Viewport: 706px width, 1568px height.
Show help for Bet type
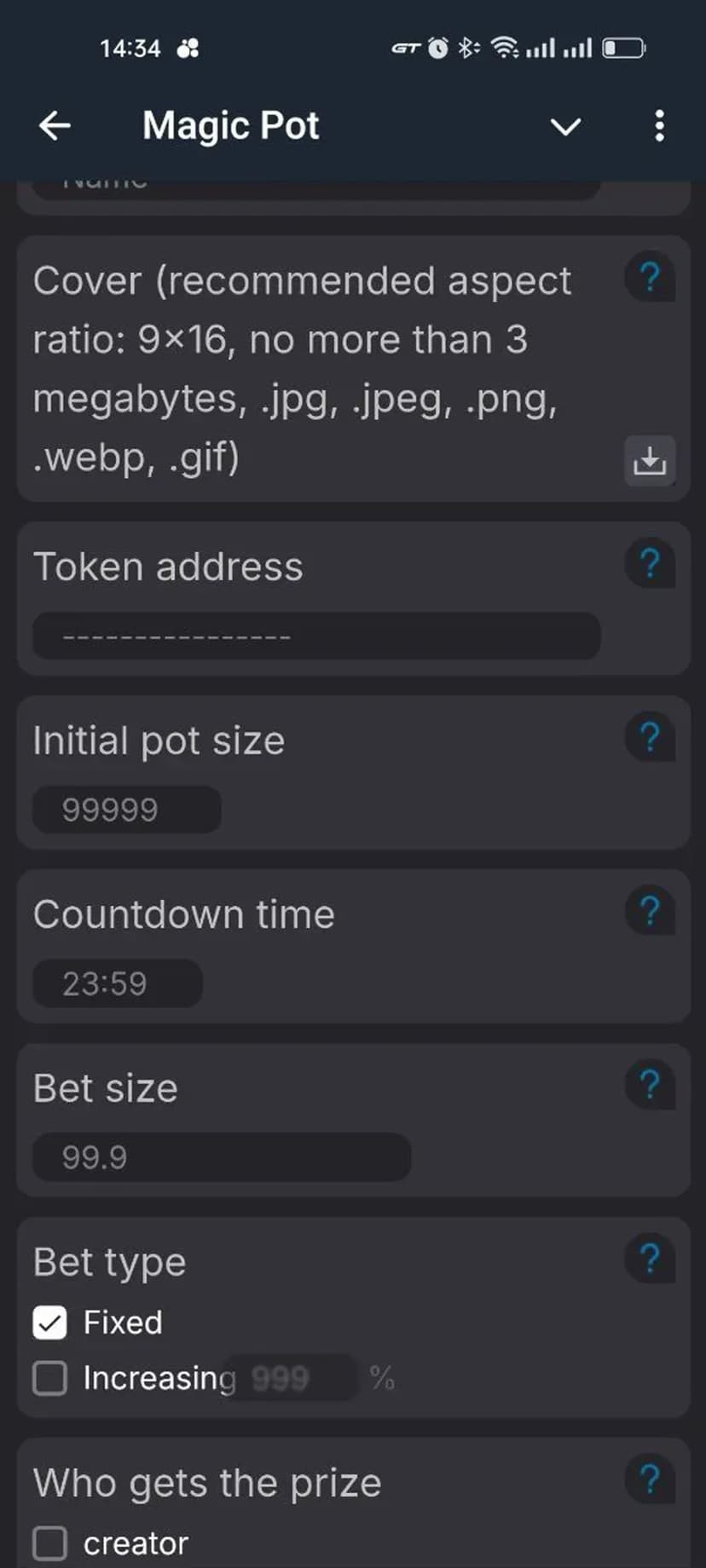(650, 1259)
